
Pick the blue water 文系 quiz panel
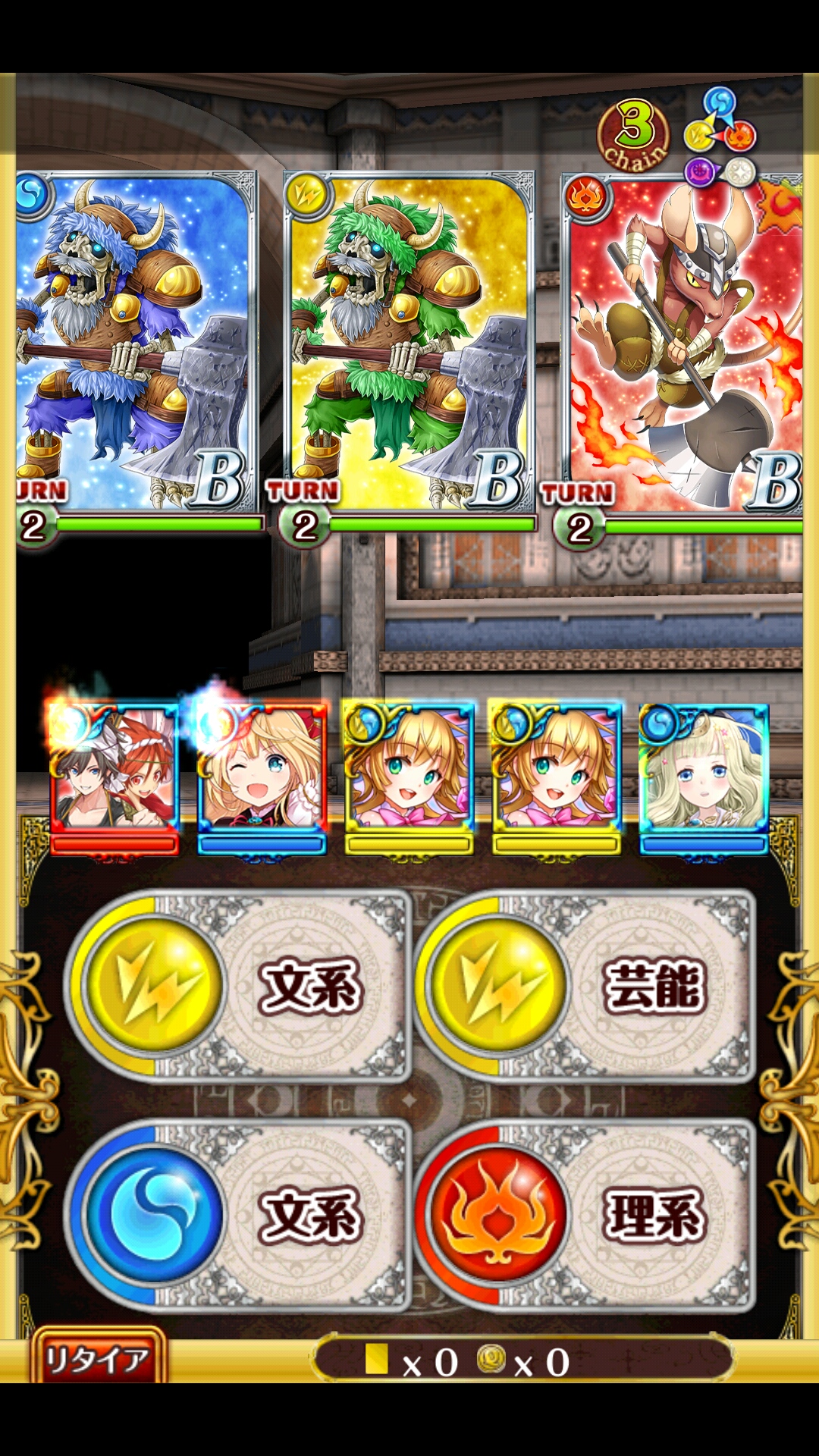coord(239,1215)
